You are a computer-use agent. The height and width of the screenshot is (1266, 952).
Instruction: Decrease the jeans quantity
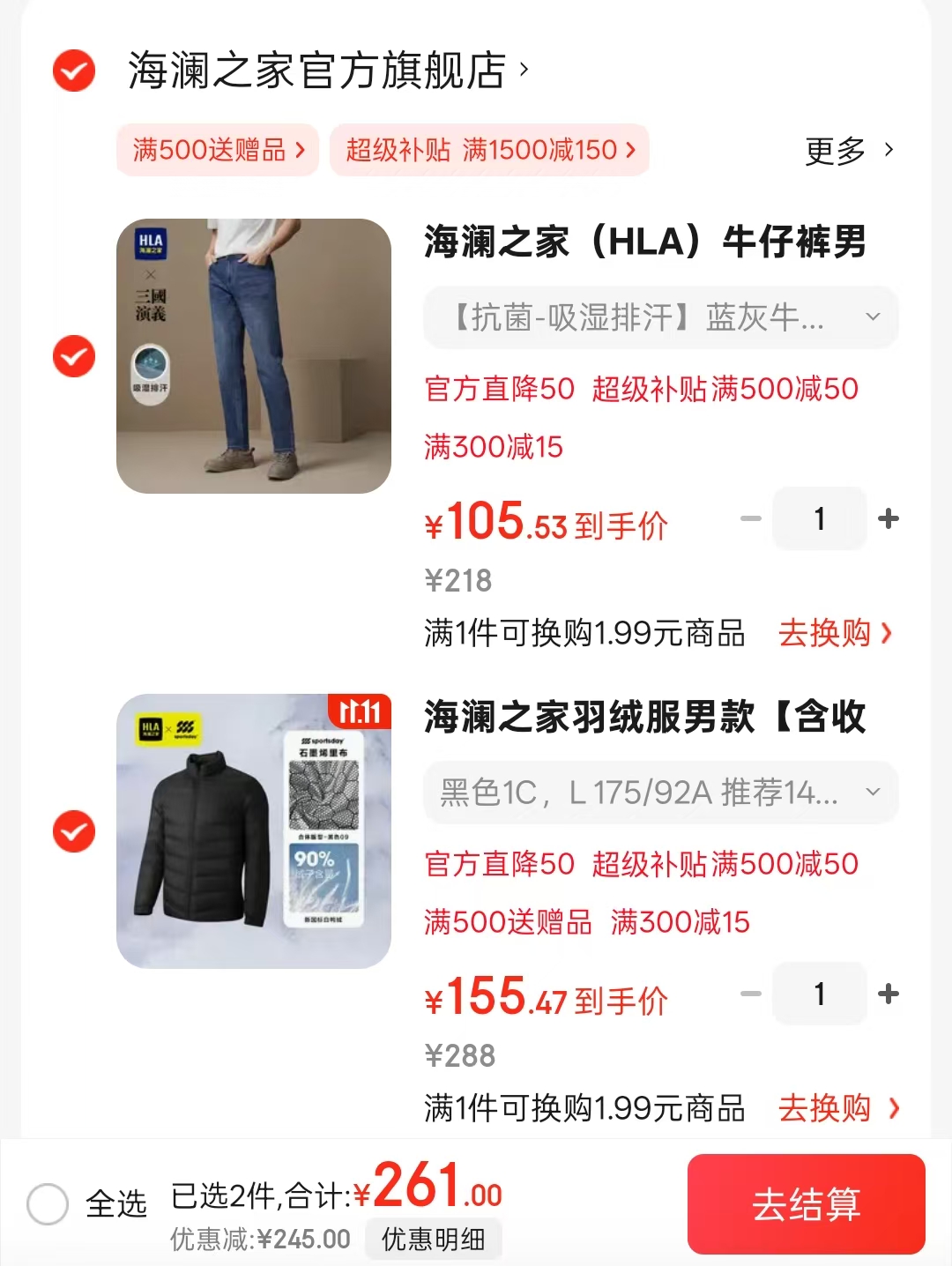[751, 518]
